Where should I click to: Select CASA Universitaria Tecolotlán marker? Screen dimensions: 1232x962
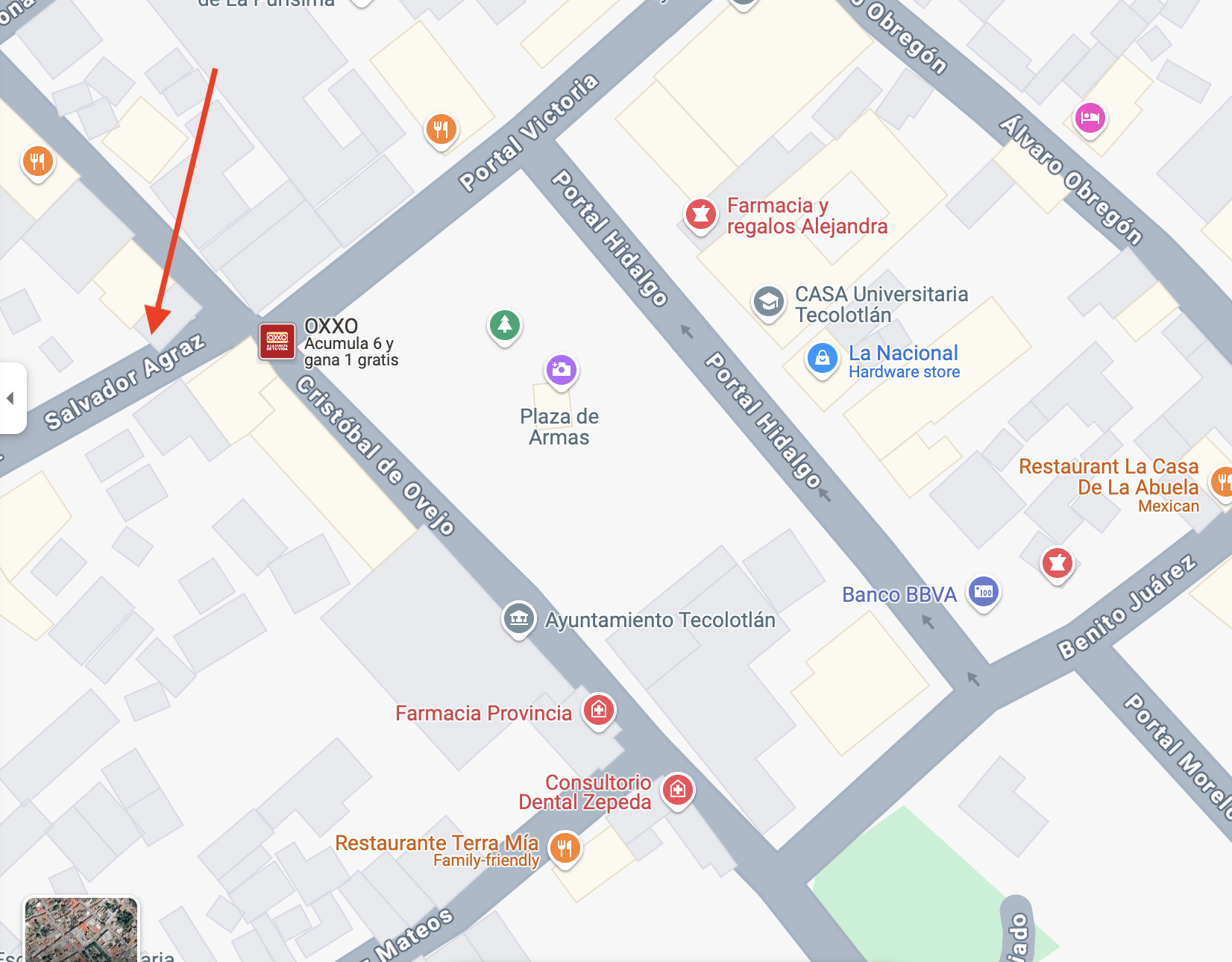coord(768,302)
